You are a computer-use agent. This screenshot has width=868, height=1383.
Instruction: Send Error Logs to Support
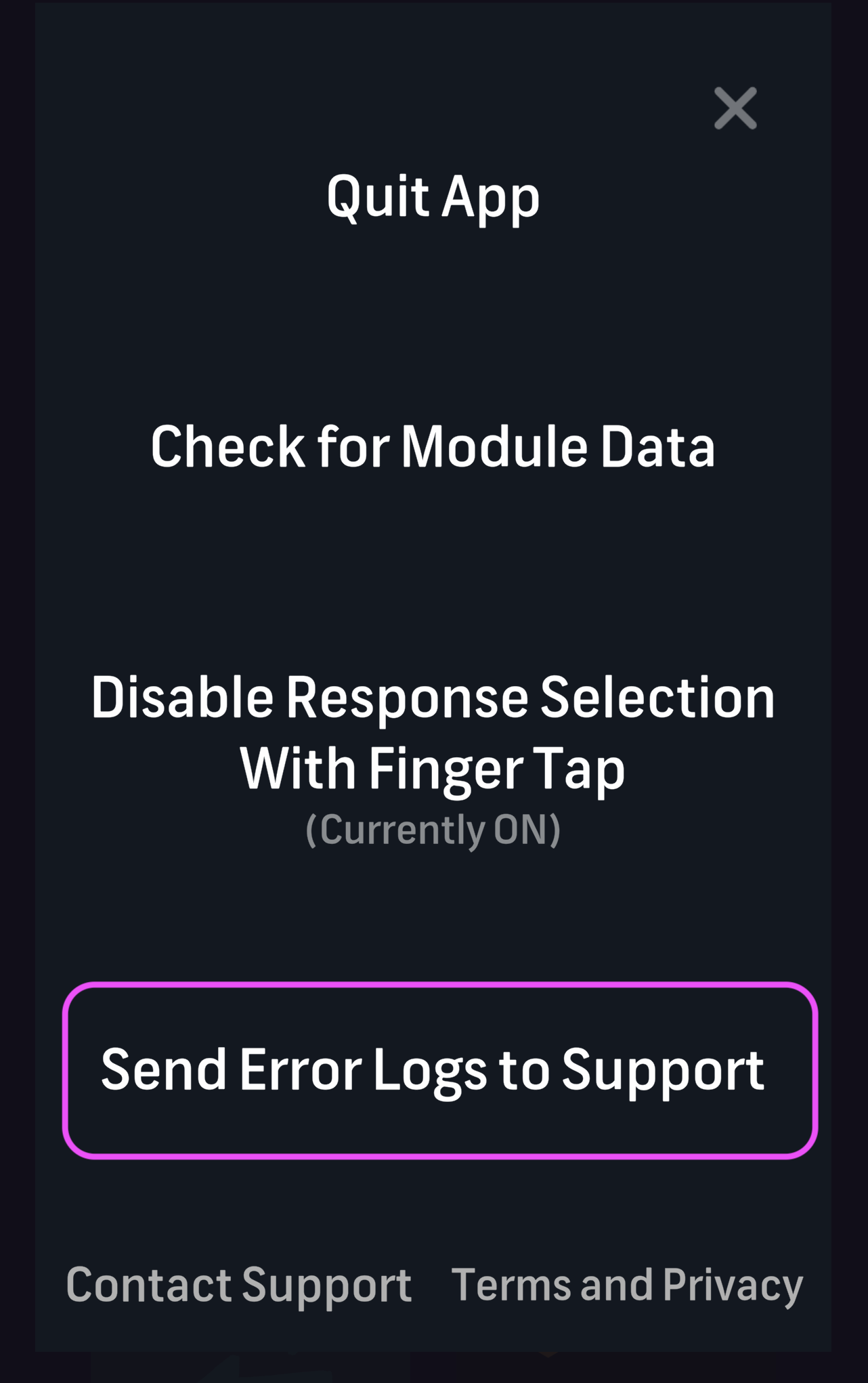pos(439,1069)
